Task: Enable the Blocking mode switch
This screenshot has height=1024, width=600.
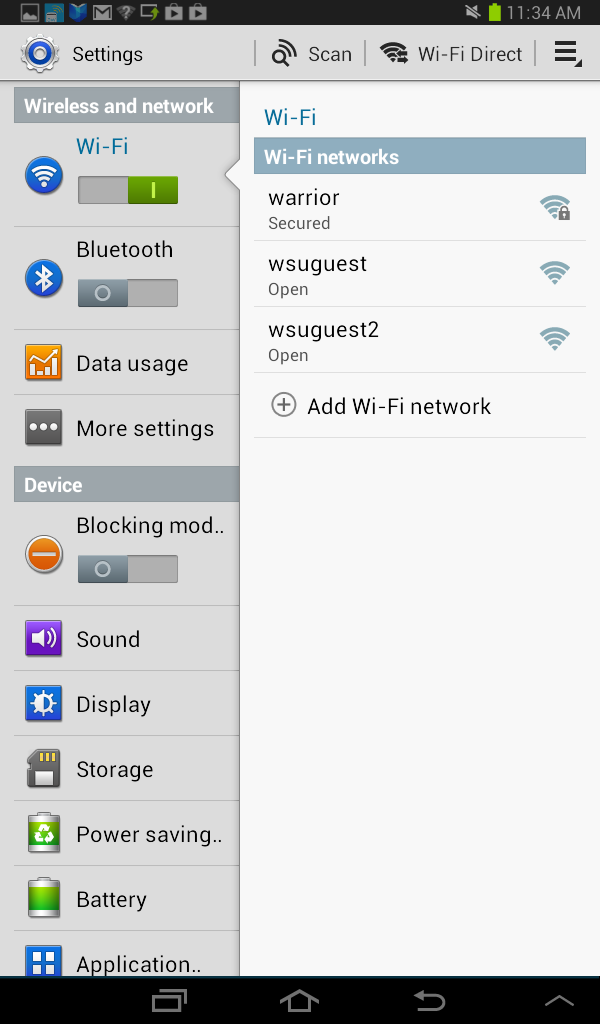Action: click(128, 569)
